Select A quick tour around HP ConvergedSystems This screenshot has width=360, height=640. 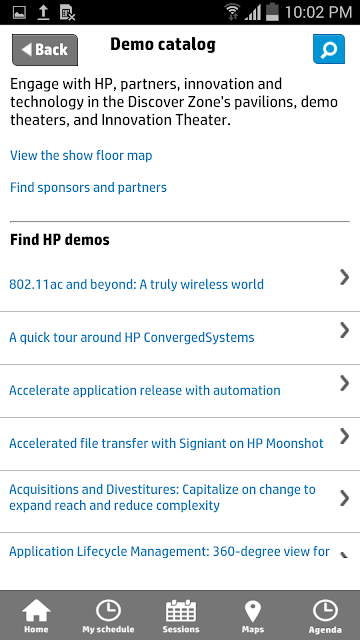180,338
